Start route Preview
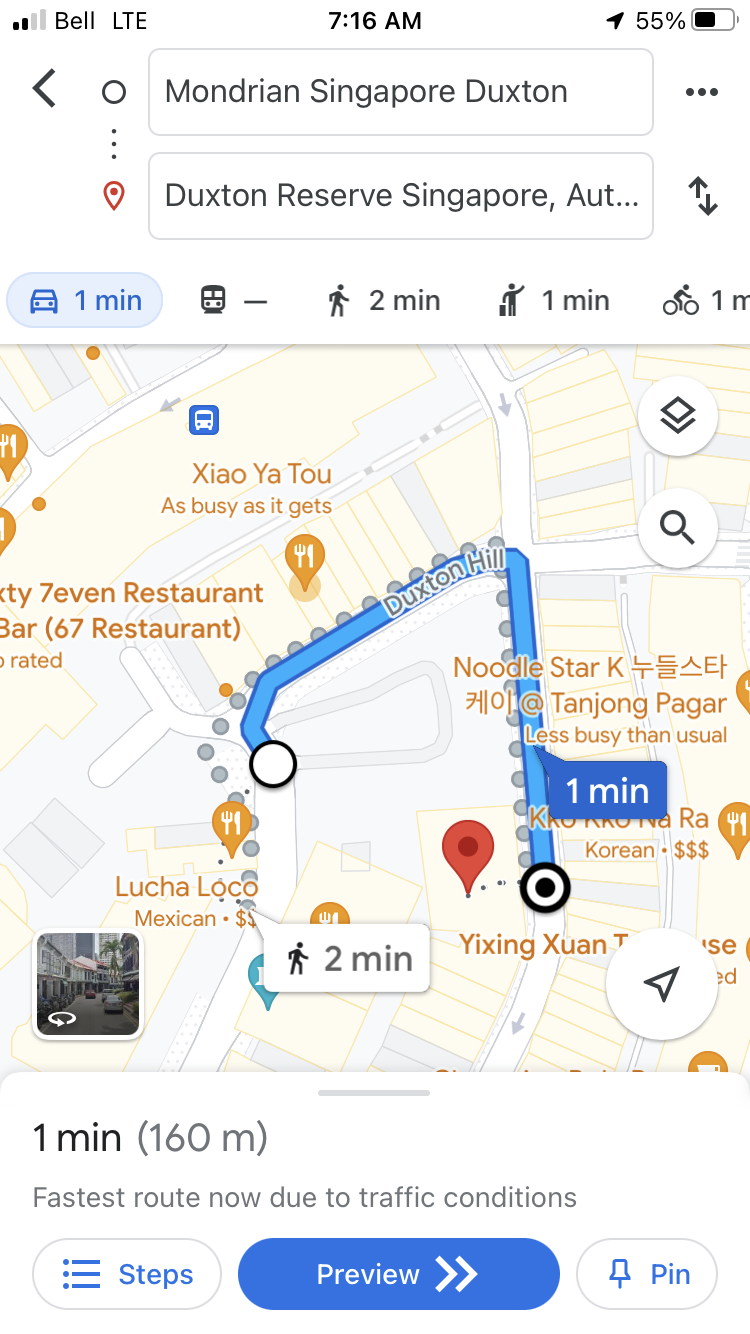The image size is (750, 1334). coord(398,1274)
